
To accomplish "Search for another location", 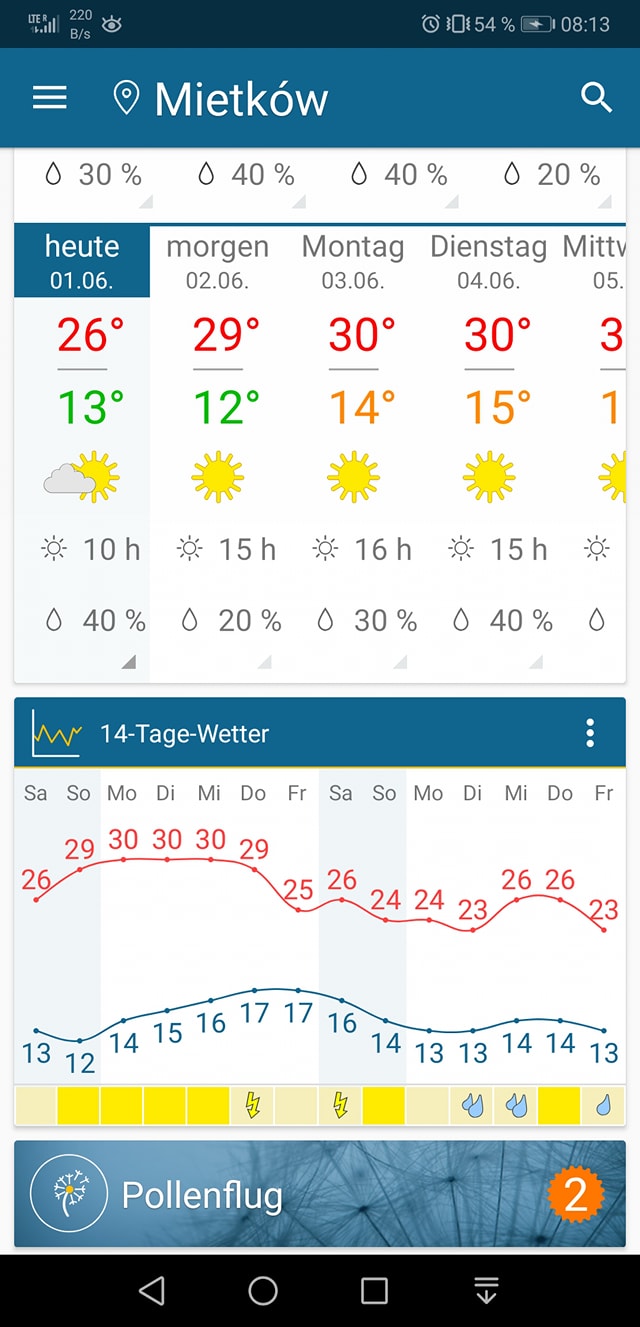I will 596,98.
